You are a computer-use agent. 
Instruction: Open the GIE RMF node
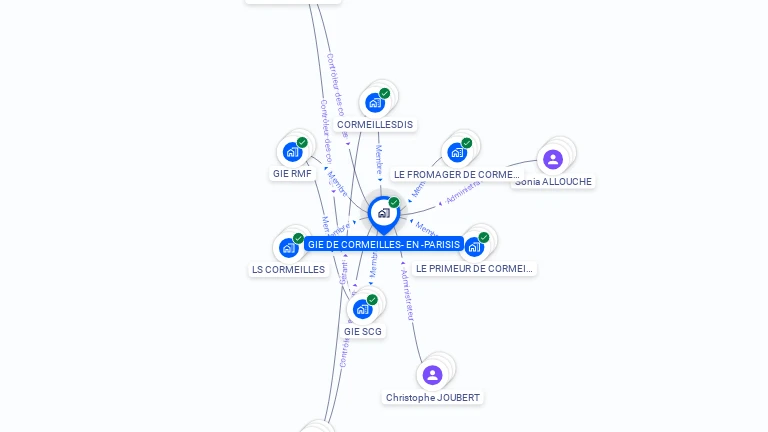[292, 152]
